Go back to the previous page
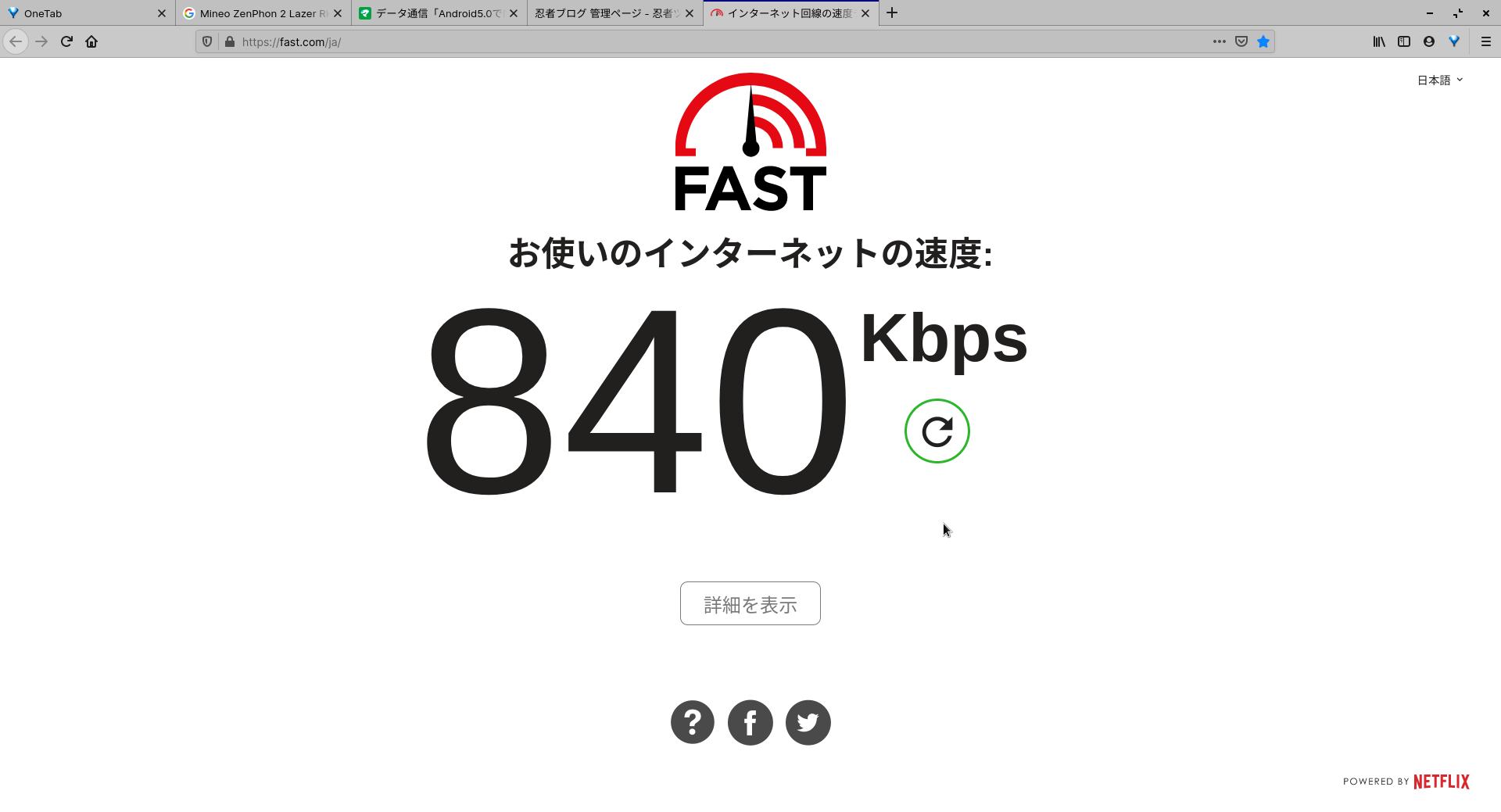 click(16, 41)
